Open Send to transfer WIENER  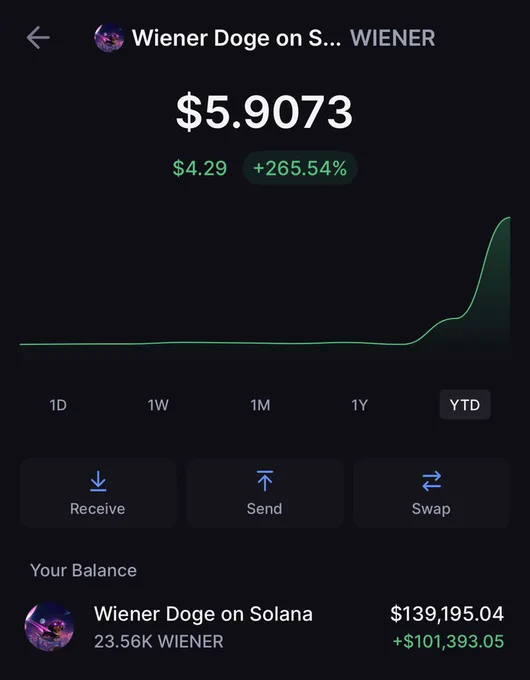(265, 493)
